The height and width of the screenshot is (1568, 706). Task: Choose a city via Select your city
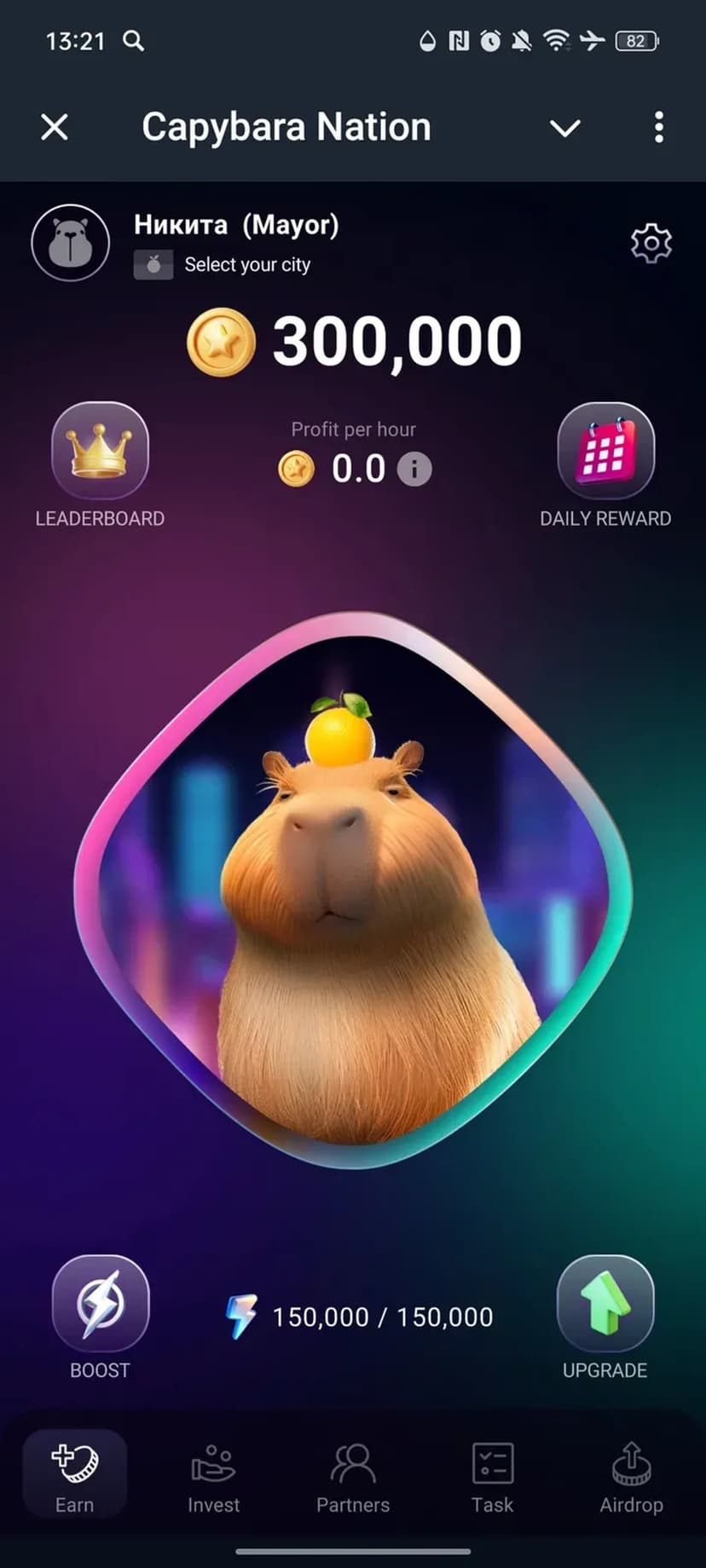[x=246, y=265]
